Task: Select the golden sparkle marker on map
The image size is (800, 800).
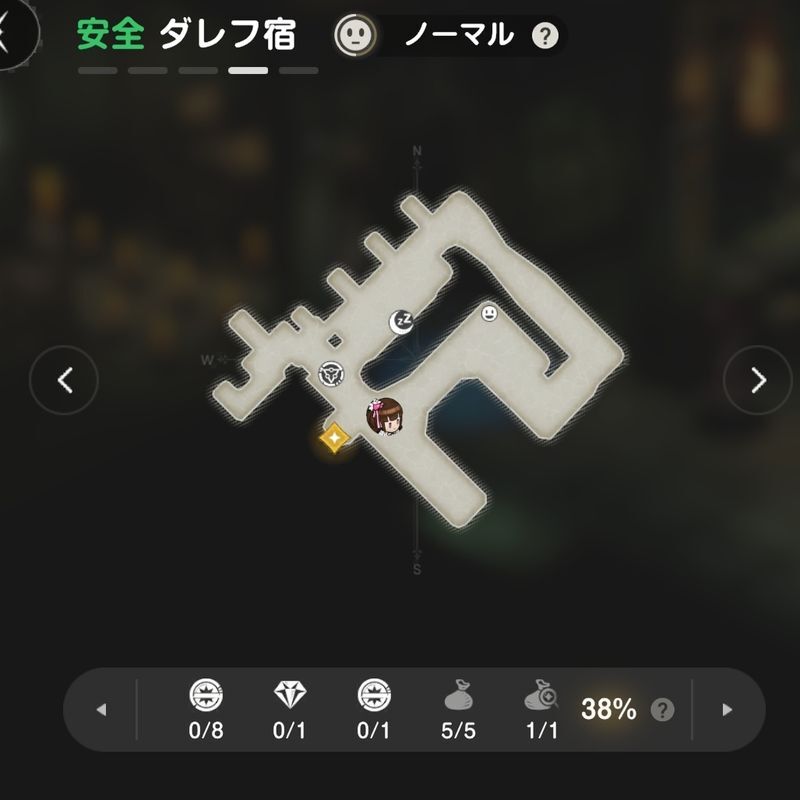Action: pos(333,437)
